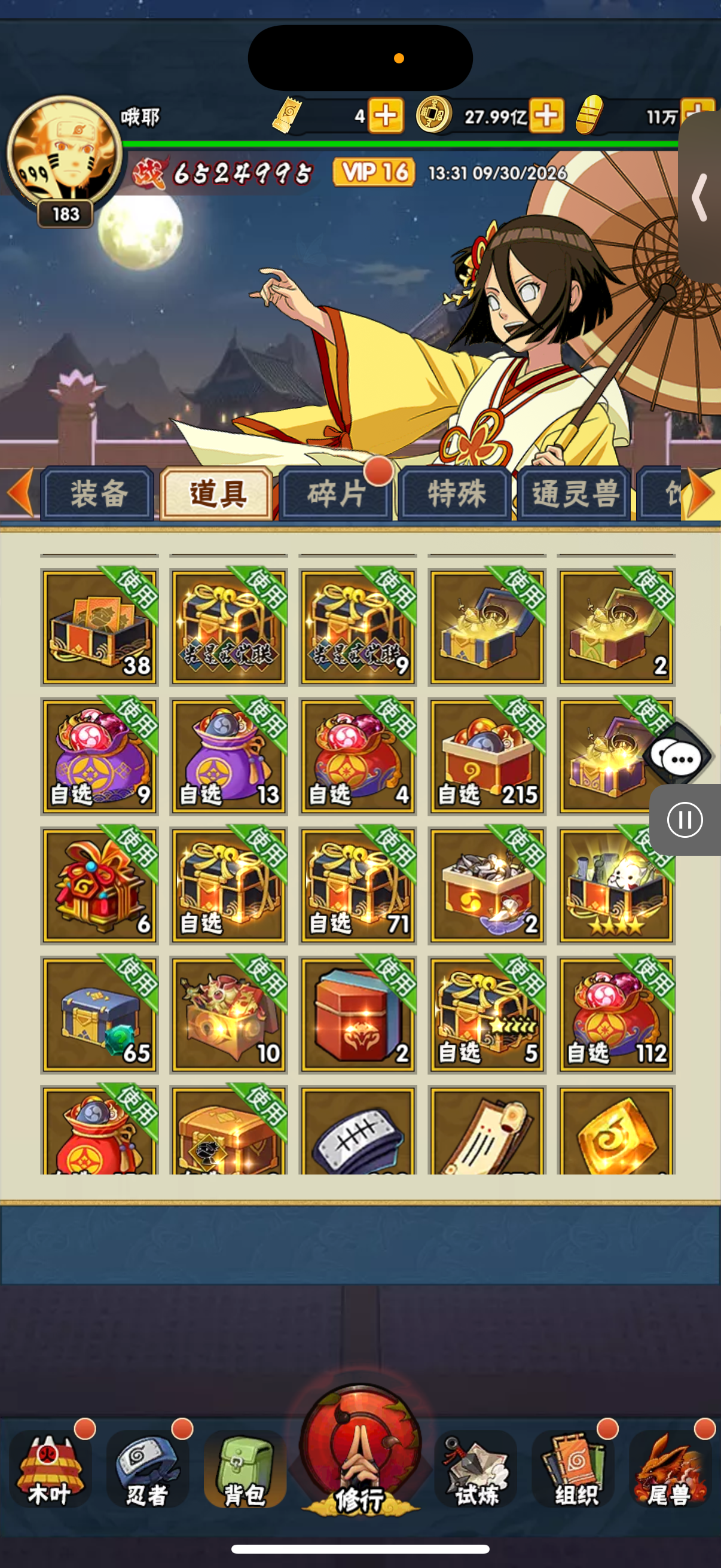Tap the left arrow beside the tabs
This screenshot has width=721, height=1568.
[x=21, y=493]
